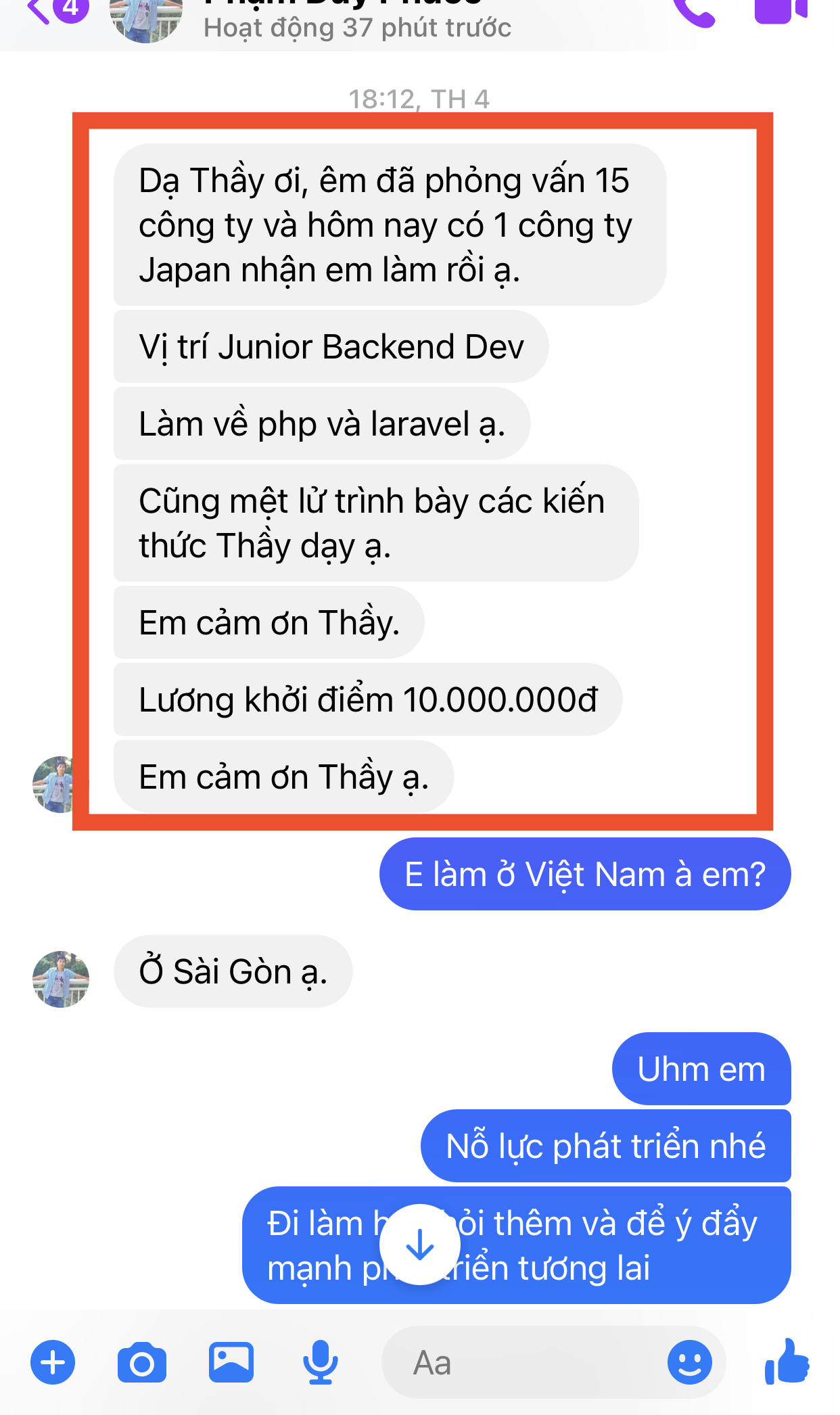Start a video call
The width and height of the screenshot is (840, 1415).
click(x=781, y=11)
